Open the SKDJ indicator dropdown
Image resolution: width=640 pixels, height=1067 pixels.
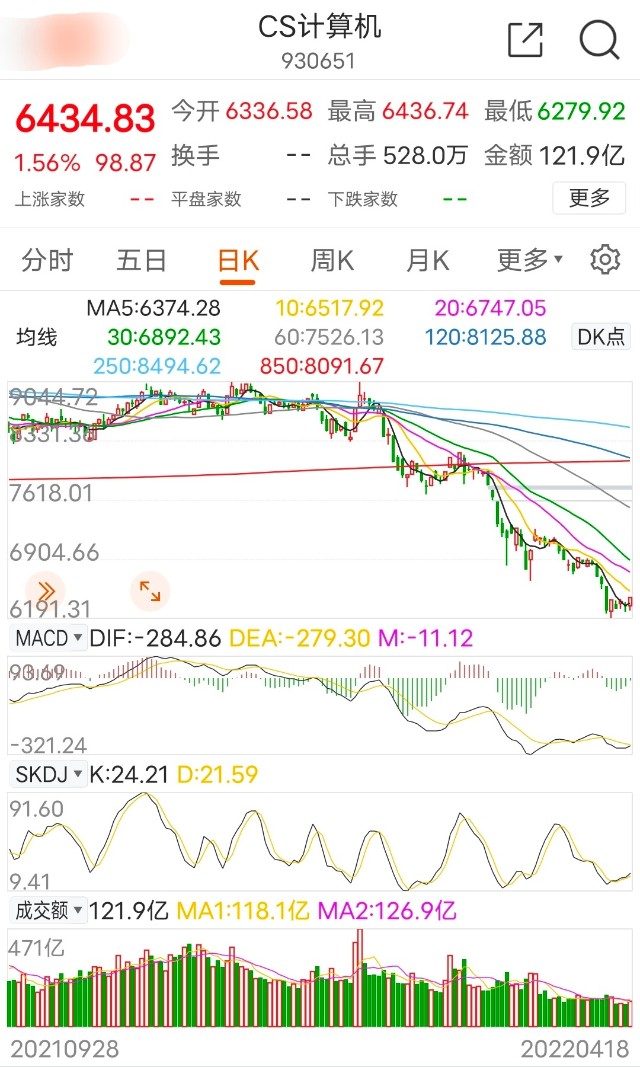[x=47, y=773]
